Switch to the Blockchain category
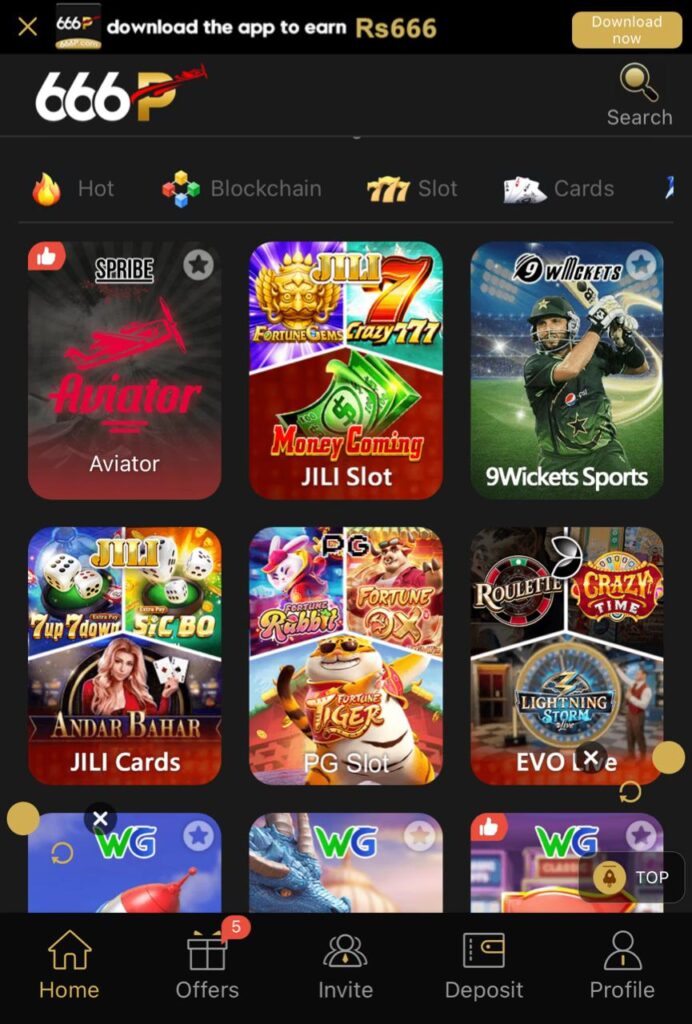 tap(242, 188)
